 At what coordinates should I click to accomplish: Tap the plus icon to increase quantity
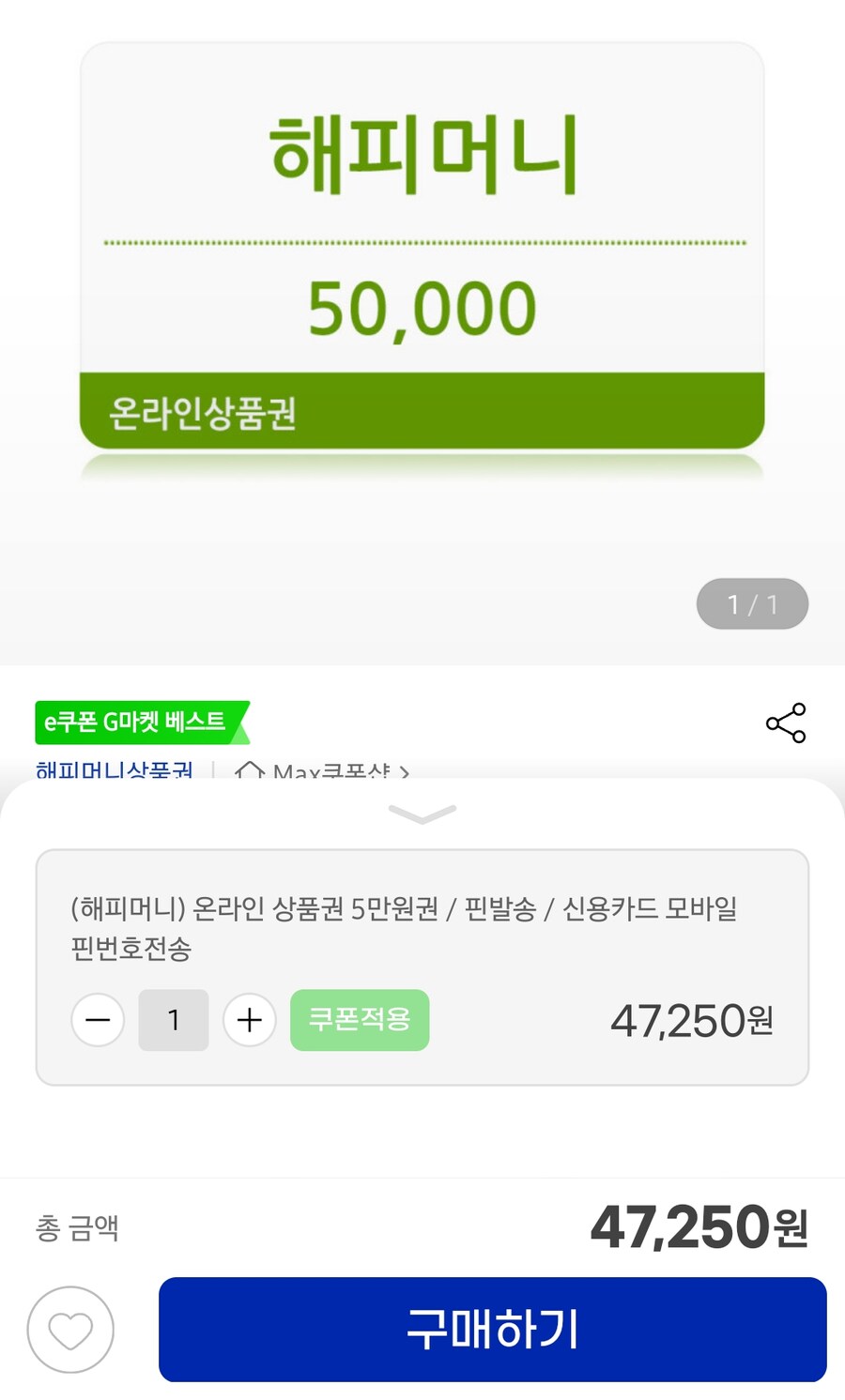[249, 1020]
